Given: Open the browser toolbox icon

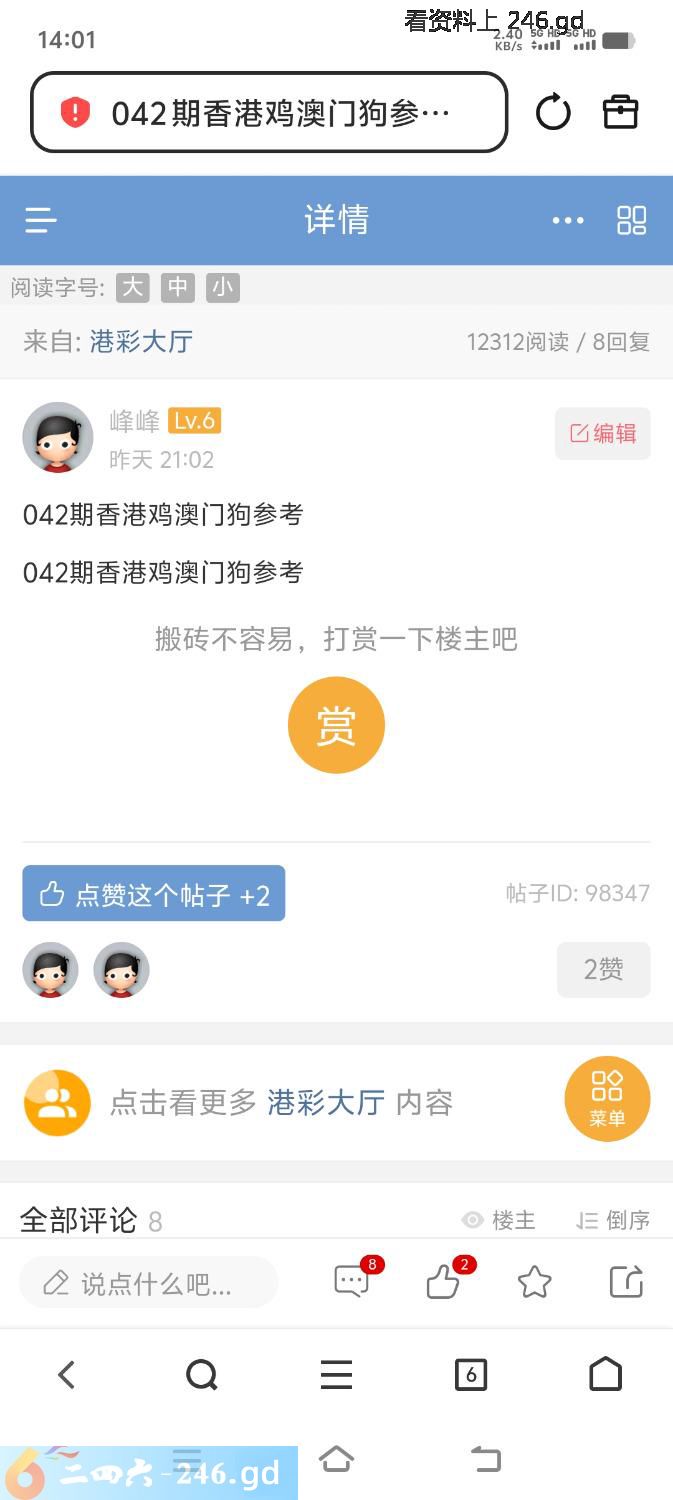Looking at the screenshot, I should pyautogui.click(x=620, y=112).
